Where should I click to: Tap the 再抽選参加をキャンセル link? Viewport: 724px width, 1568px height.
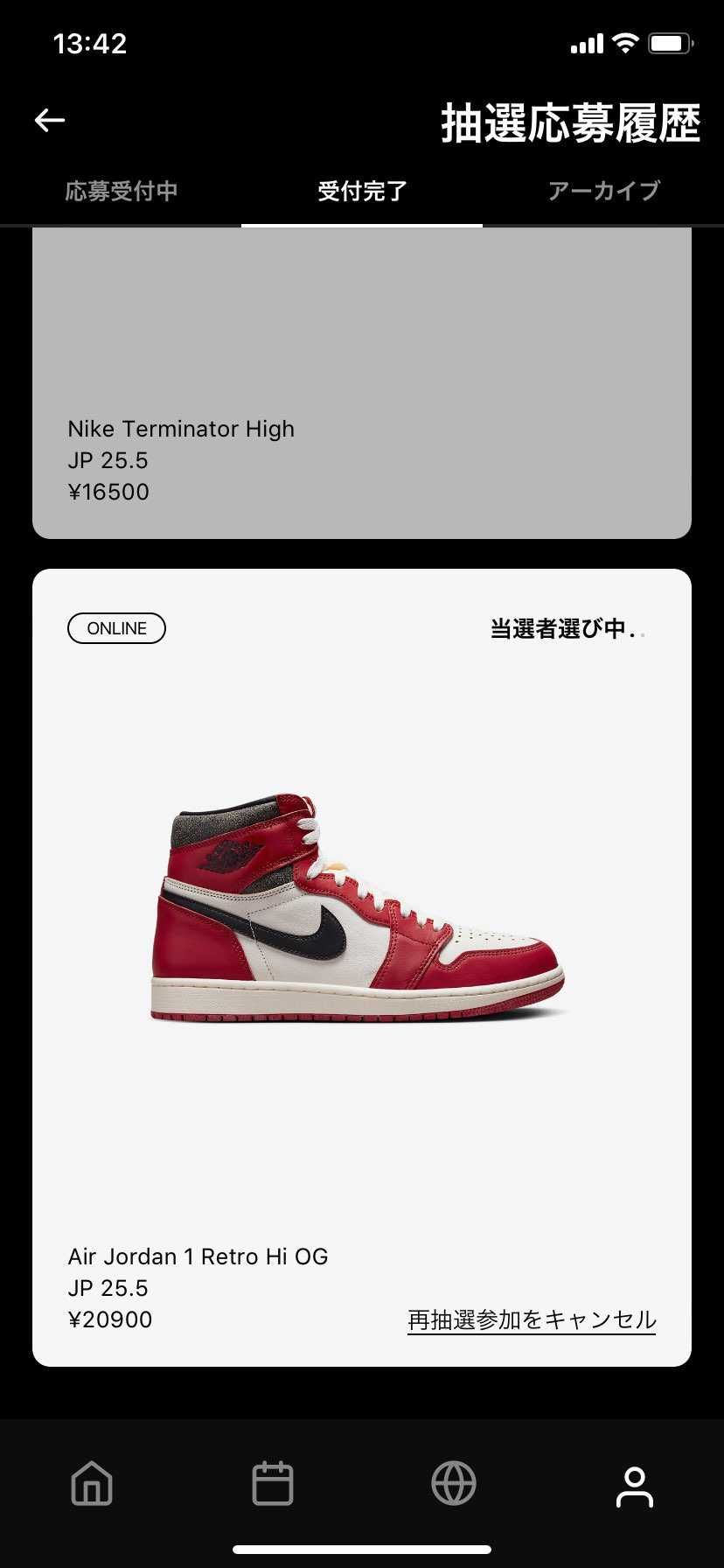pos(532,1319)
